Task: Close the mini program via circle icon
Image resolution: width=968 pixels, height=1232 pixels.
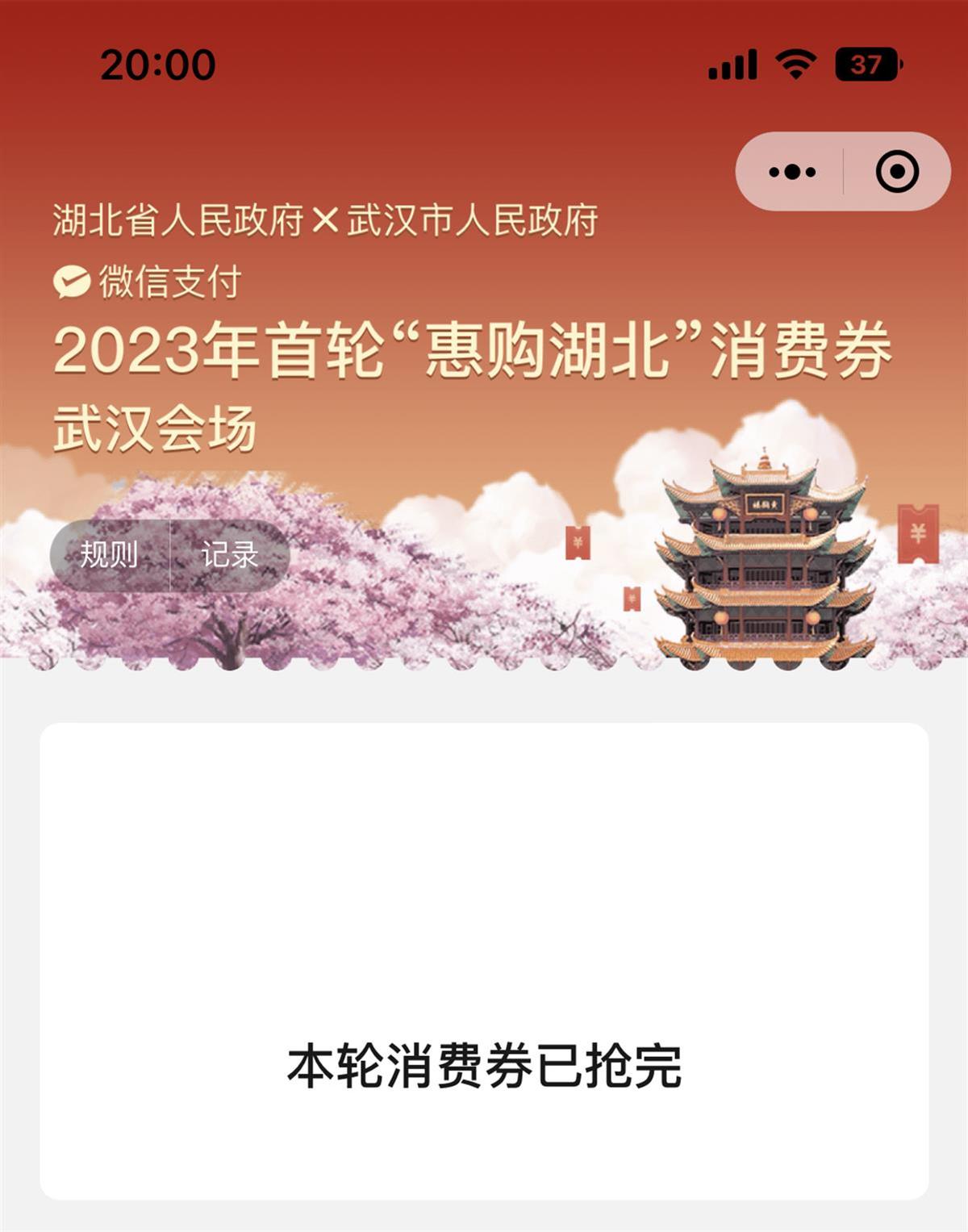Action: 896,172
